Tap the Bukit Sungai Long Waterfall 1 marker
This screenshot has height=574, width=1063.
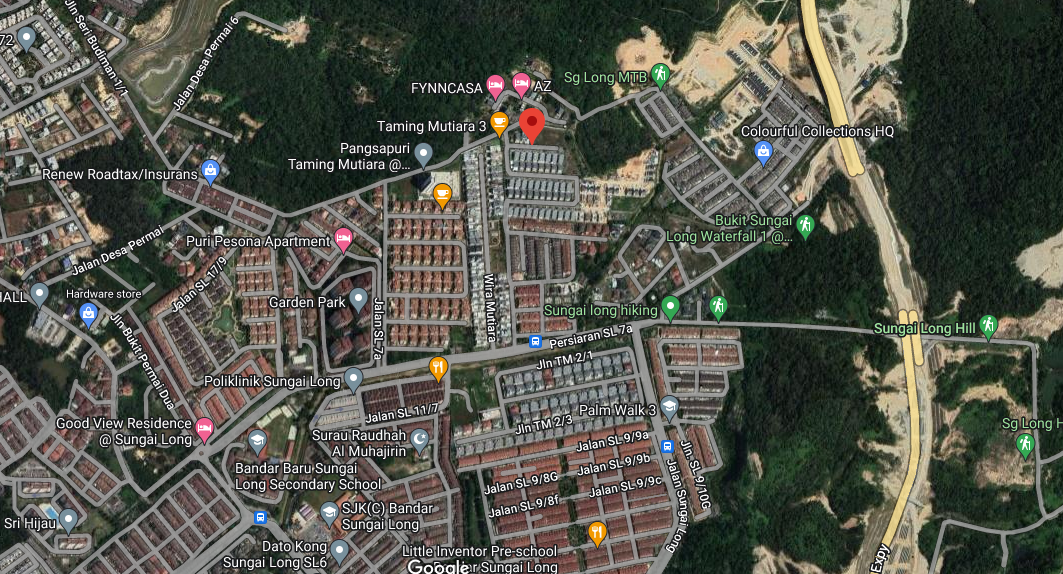(805, 224)
